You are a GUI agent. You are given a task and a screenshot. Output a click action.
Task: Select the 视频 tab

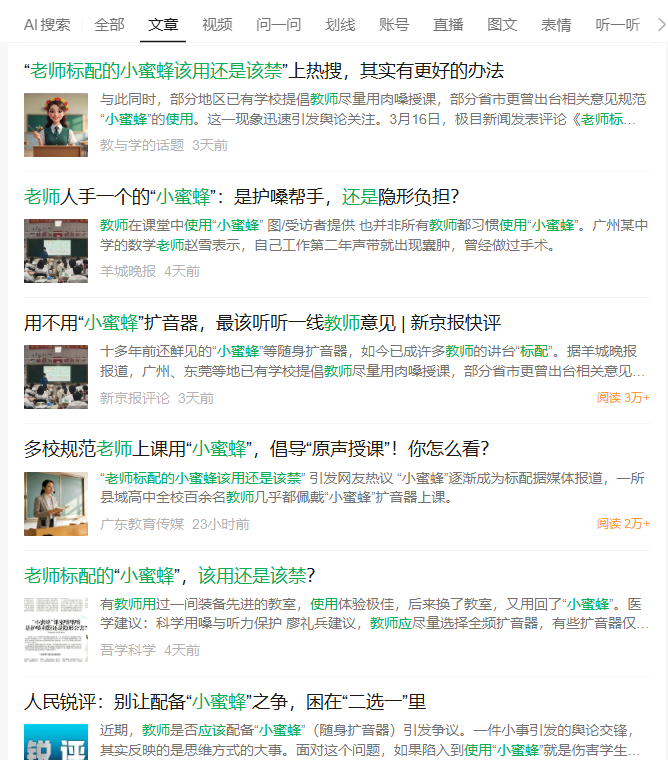[x=217, y=24]
